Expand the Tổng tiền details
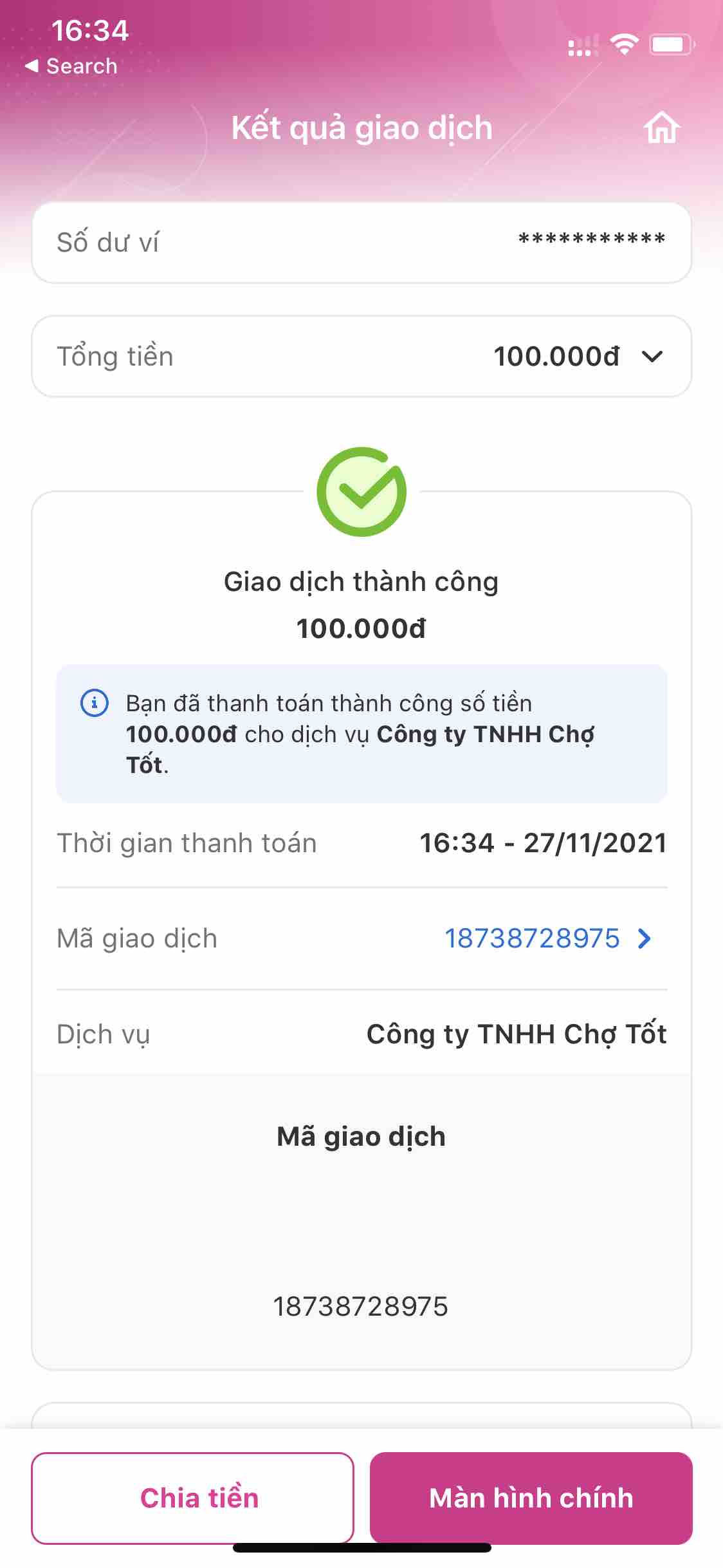 click(x=652, y=357)
